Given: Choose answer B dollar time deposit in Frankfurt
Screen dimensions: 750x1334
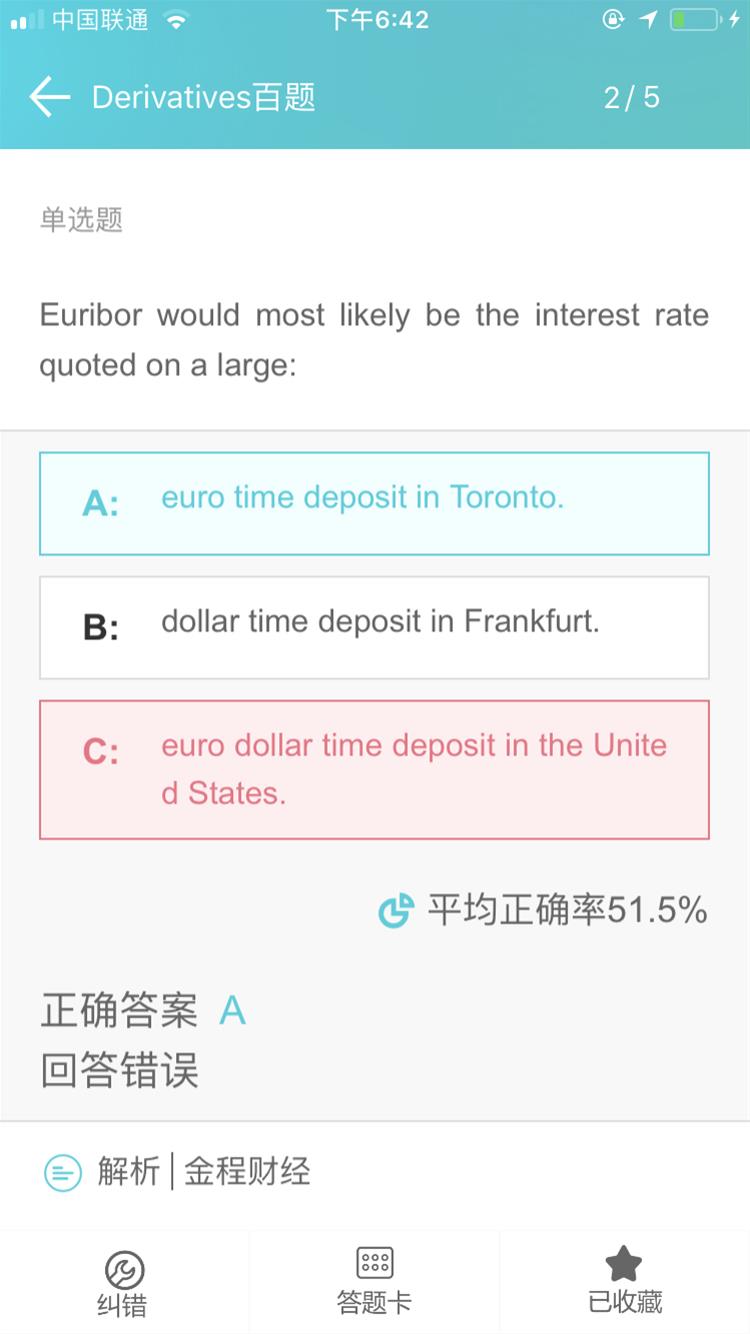Looking at the screenshot, I should tap(374, 627).
